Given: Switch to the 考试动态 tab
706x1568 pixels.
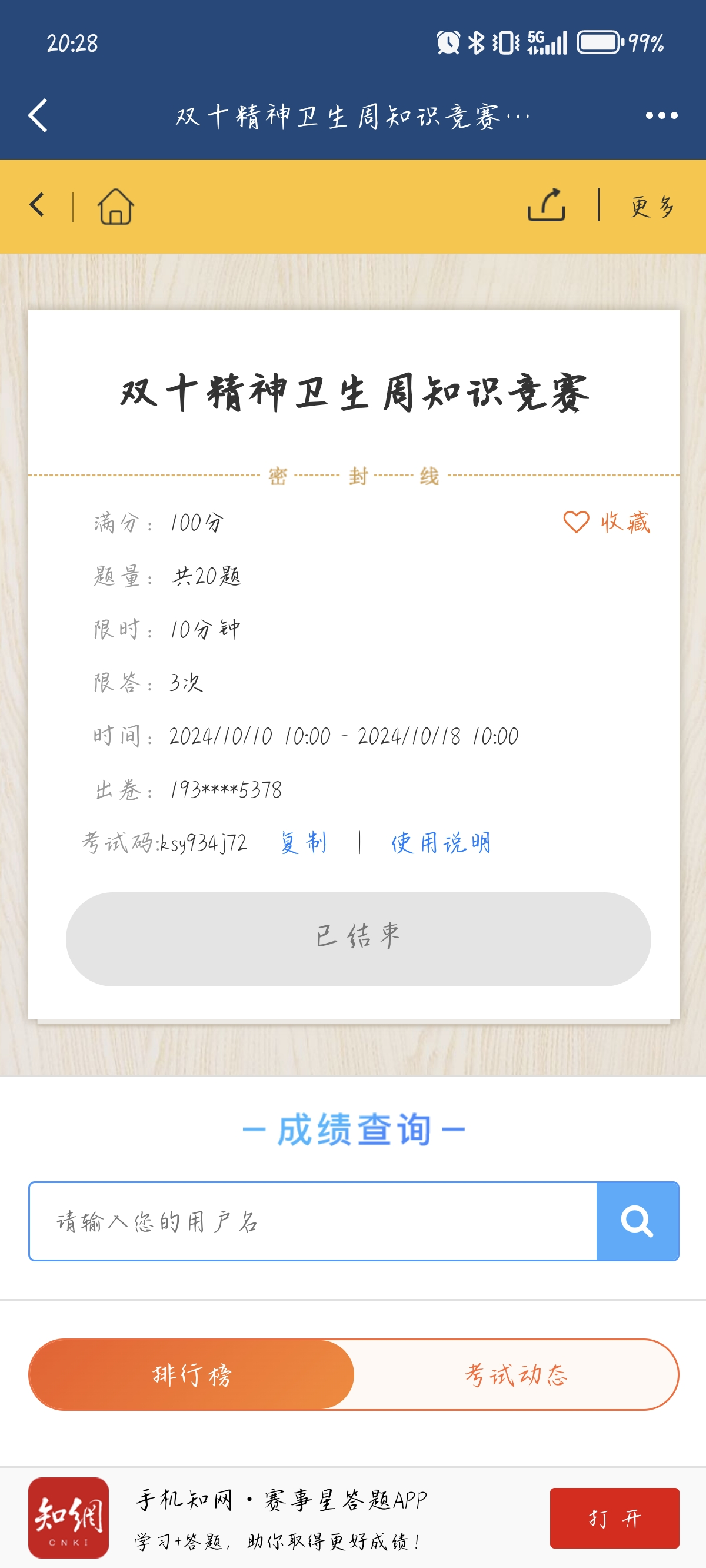Looking at the screenshot, I should click(516, 1374).
